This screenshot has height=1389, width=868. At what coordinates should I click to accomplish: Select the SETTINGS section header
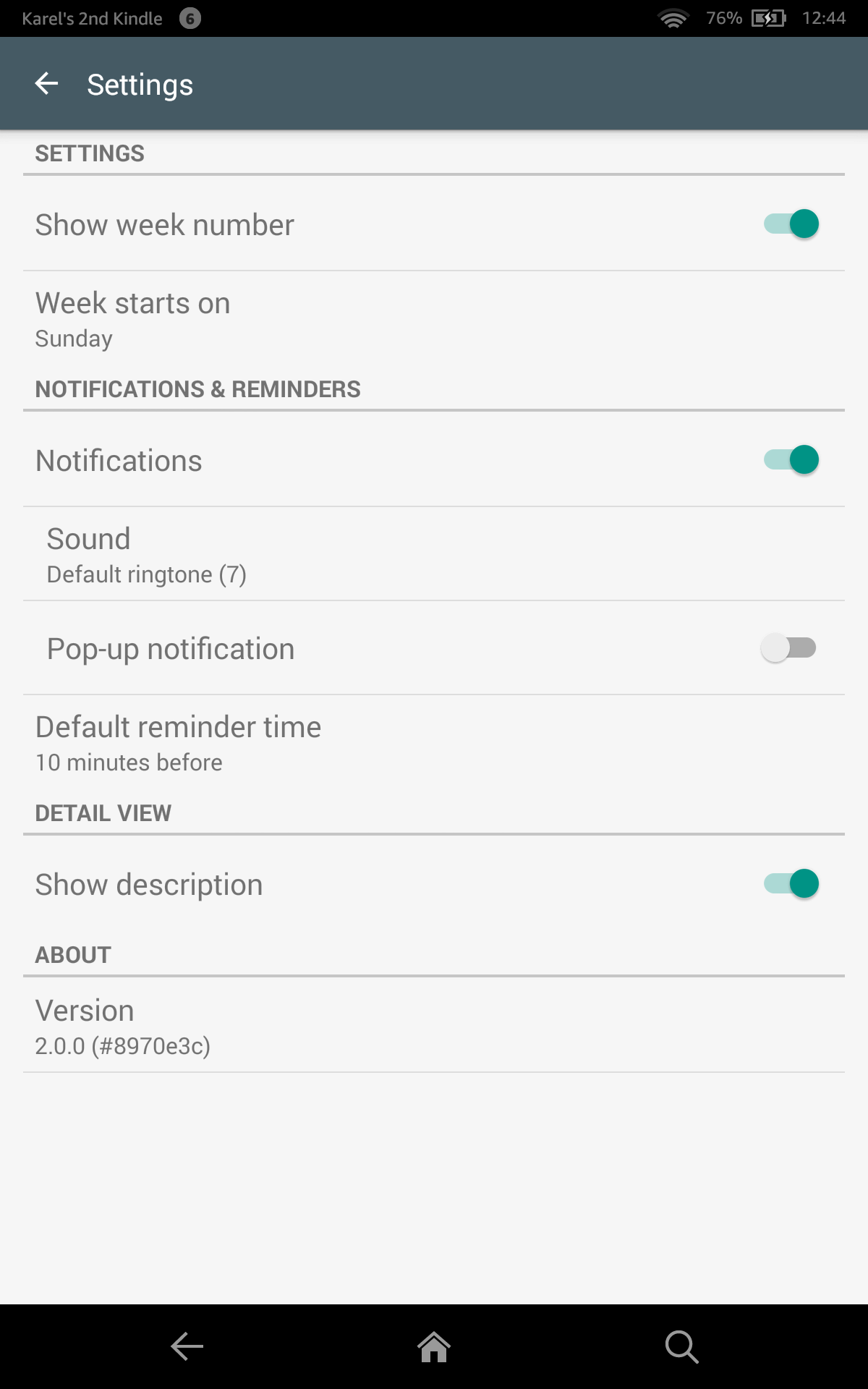coord(90,153)
